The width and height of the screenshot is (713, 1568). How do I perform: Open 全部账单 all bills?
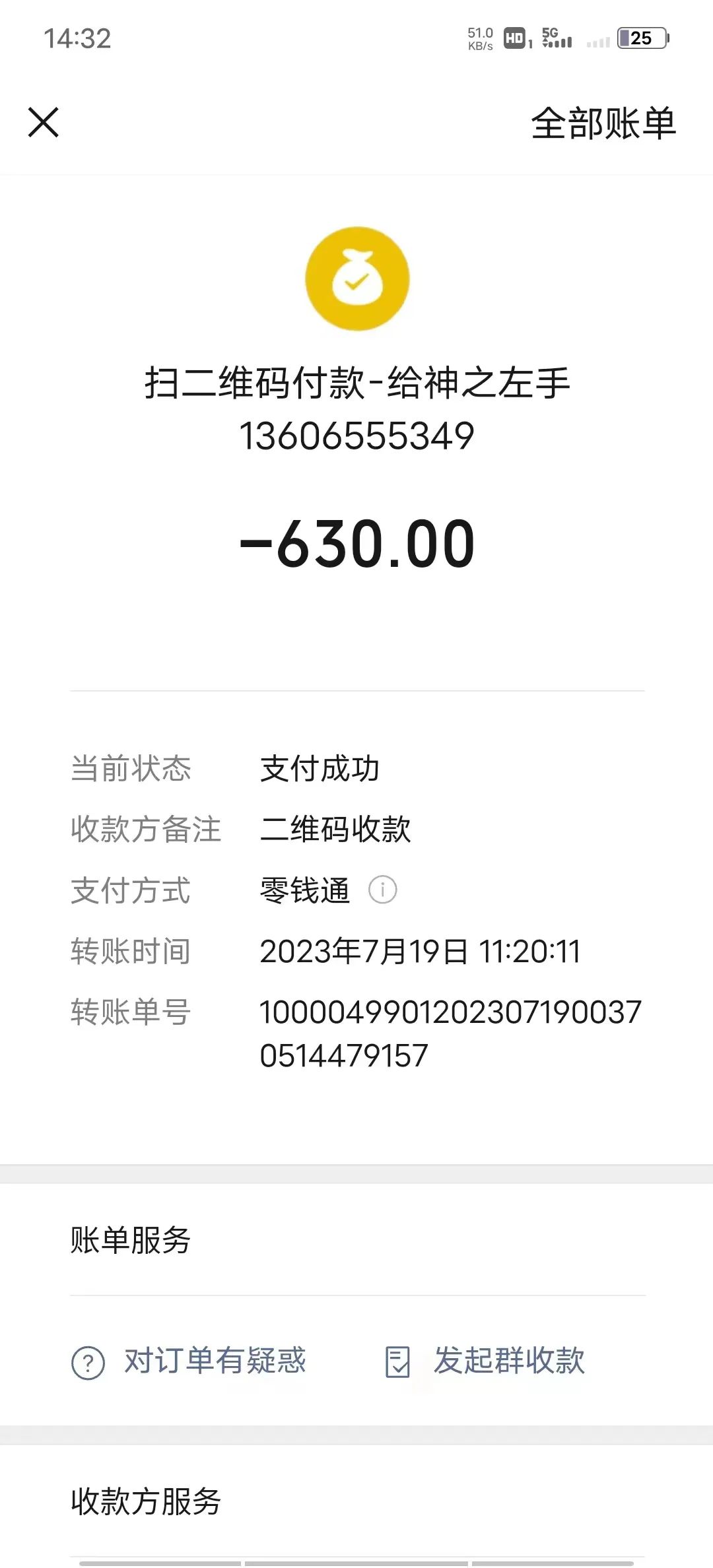603,123
